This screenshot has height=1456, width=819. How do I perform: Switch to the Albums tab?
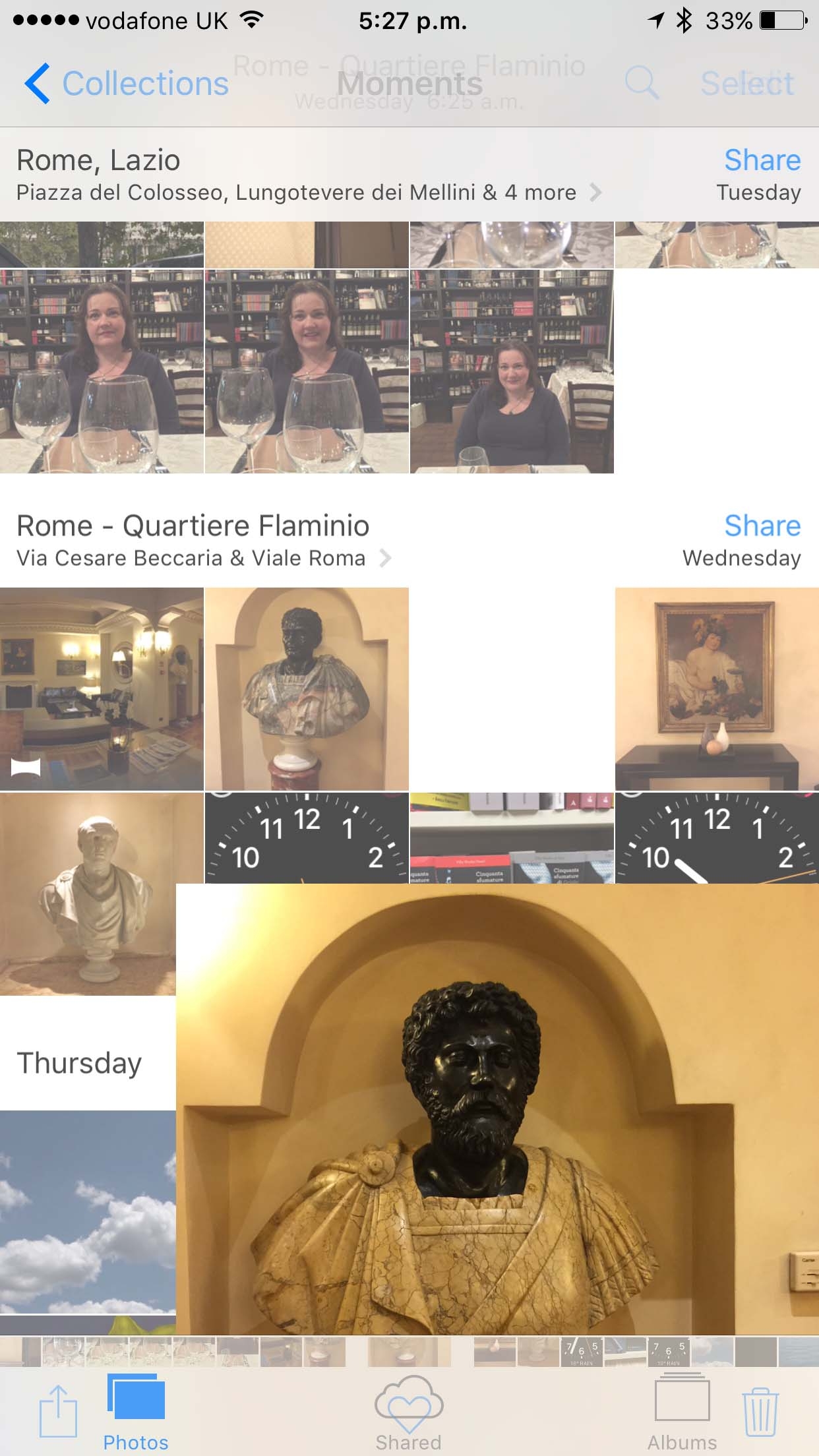[x=682, y=1412]
